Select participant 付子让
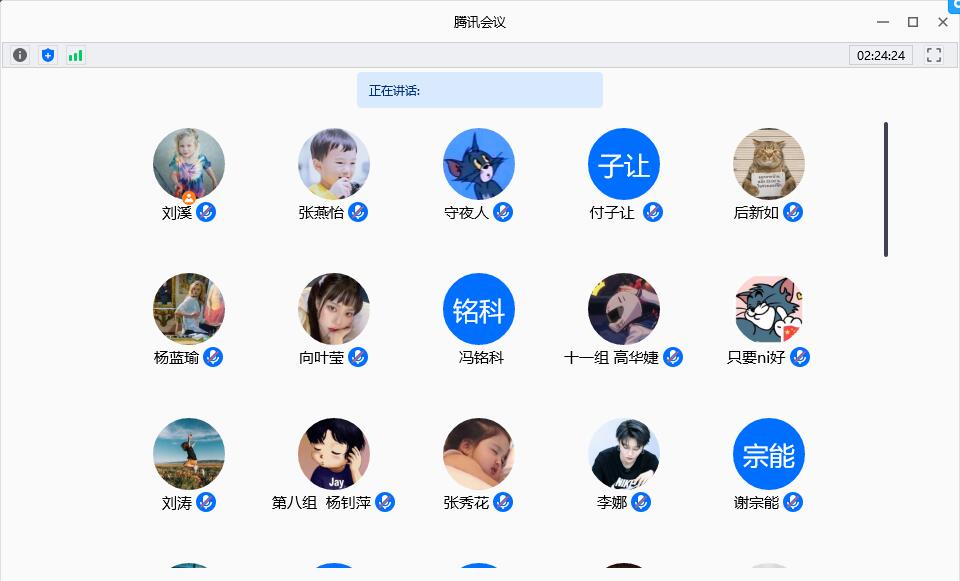Image resolution: width=960 pixels, height=581 pixels. click(624, 164)
